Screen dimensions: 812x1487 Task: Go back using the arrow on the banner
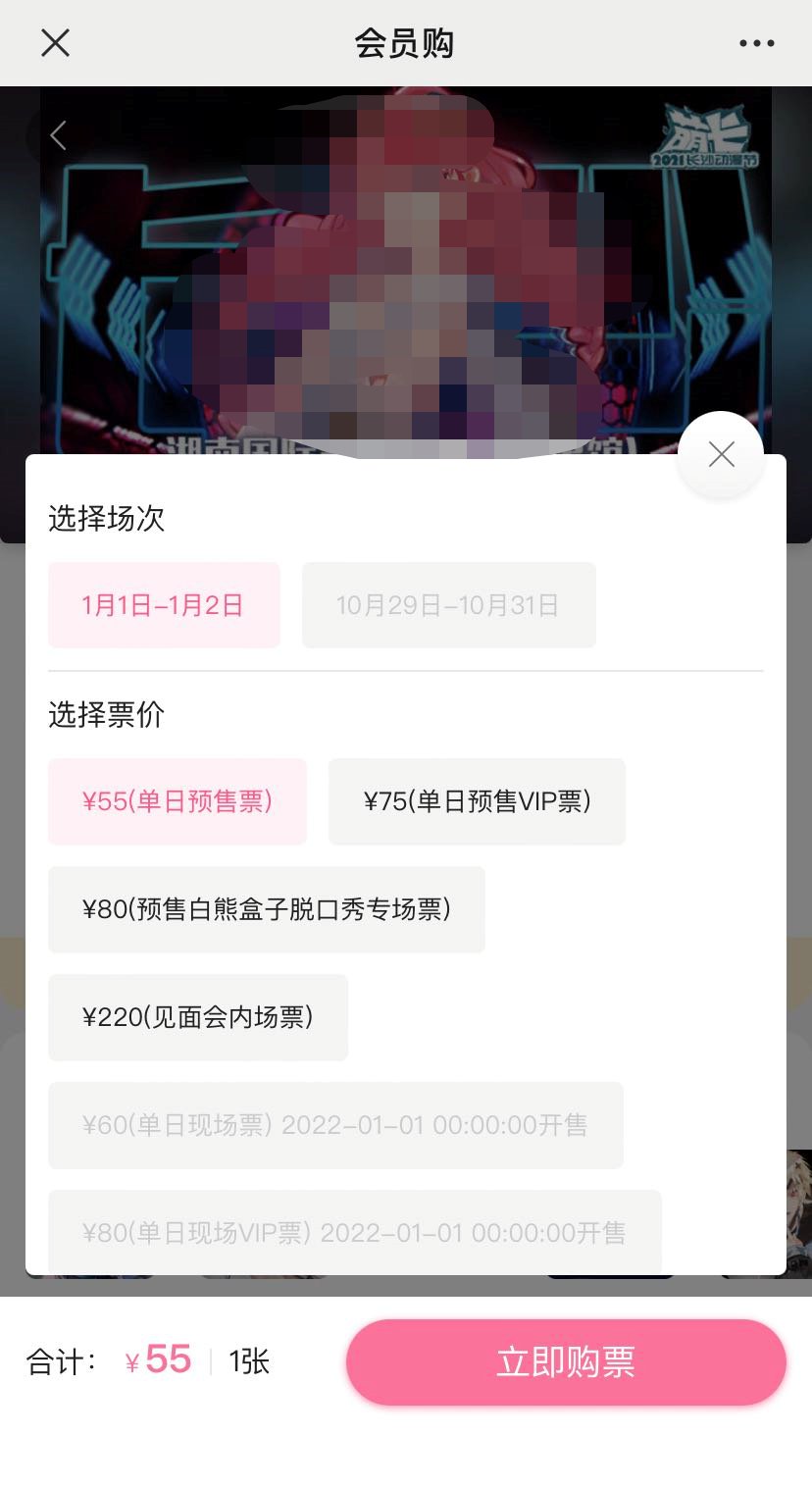[x=59, y=135]
